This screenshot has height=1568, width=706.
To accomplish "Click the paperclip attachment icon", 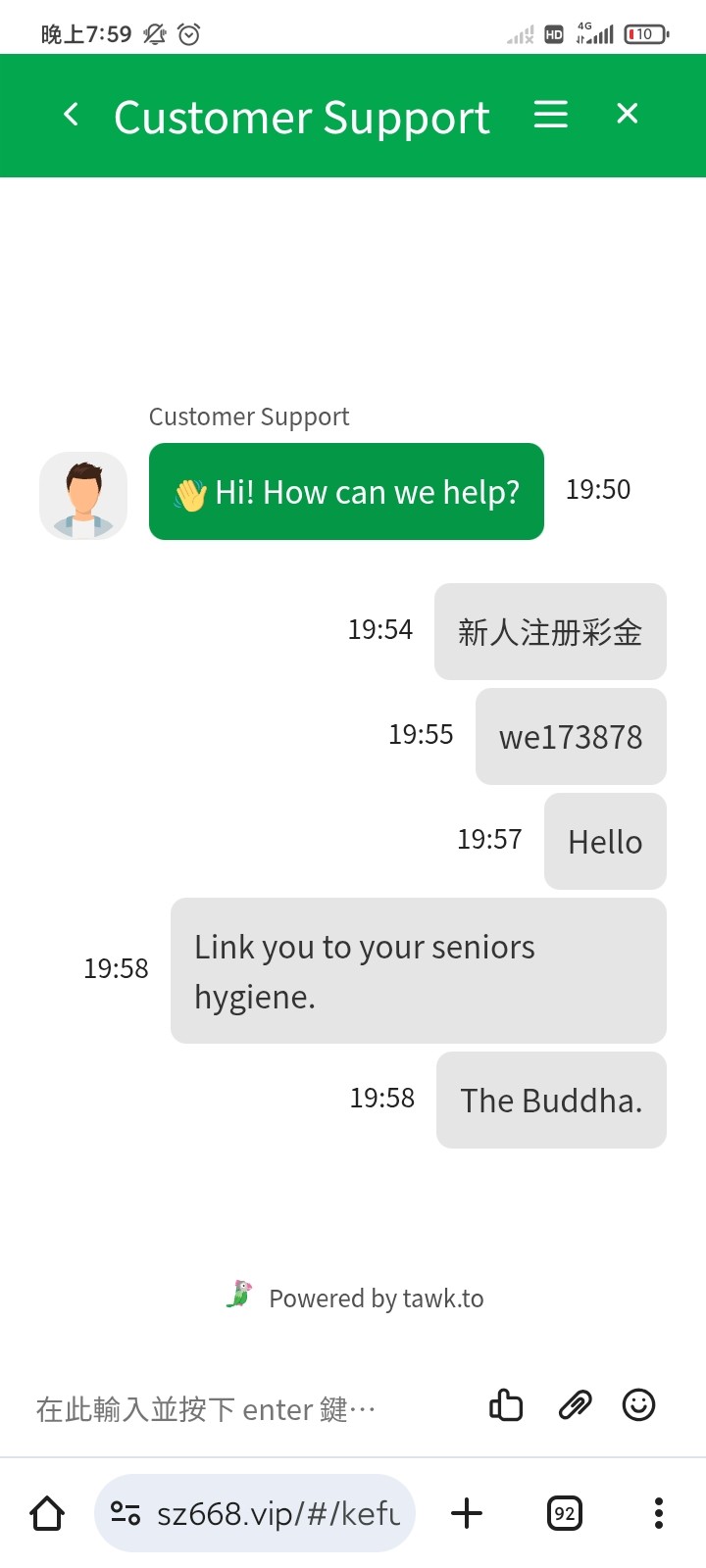I will 574,1405.
